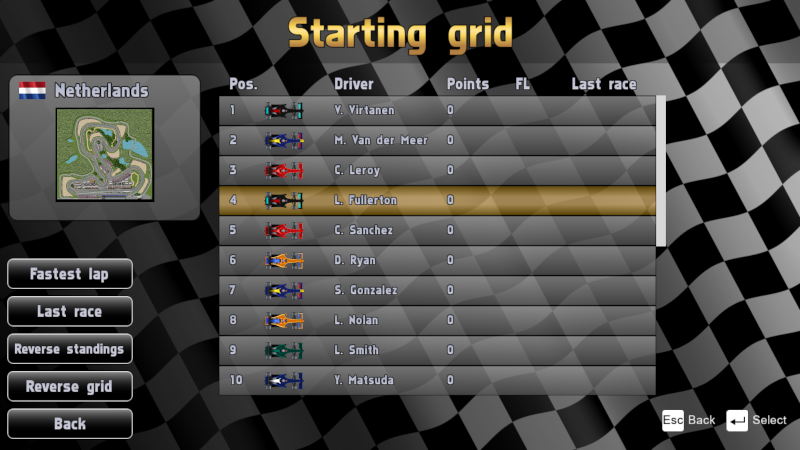The image size is (800, 450).
Task: Tap the Y. Matsuda row
Action: 437,380
